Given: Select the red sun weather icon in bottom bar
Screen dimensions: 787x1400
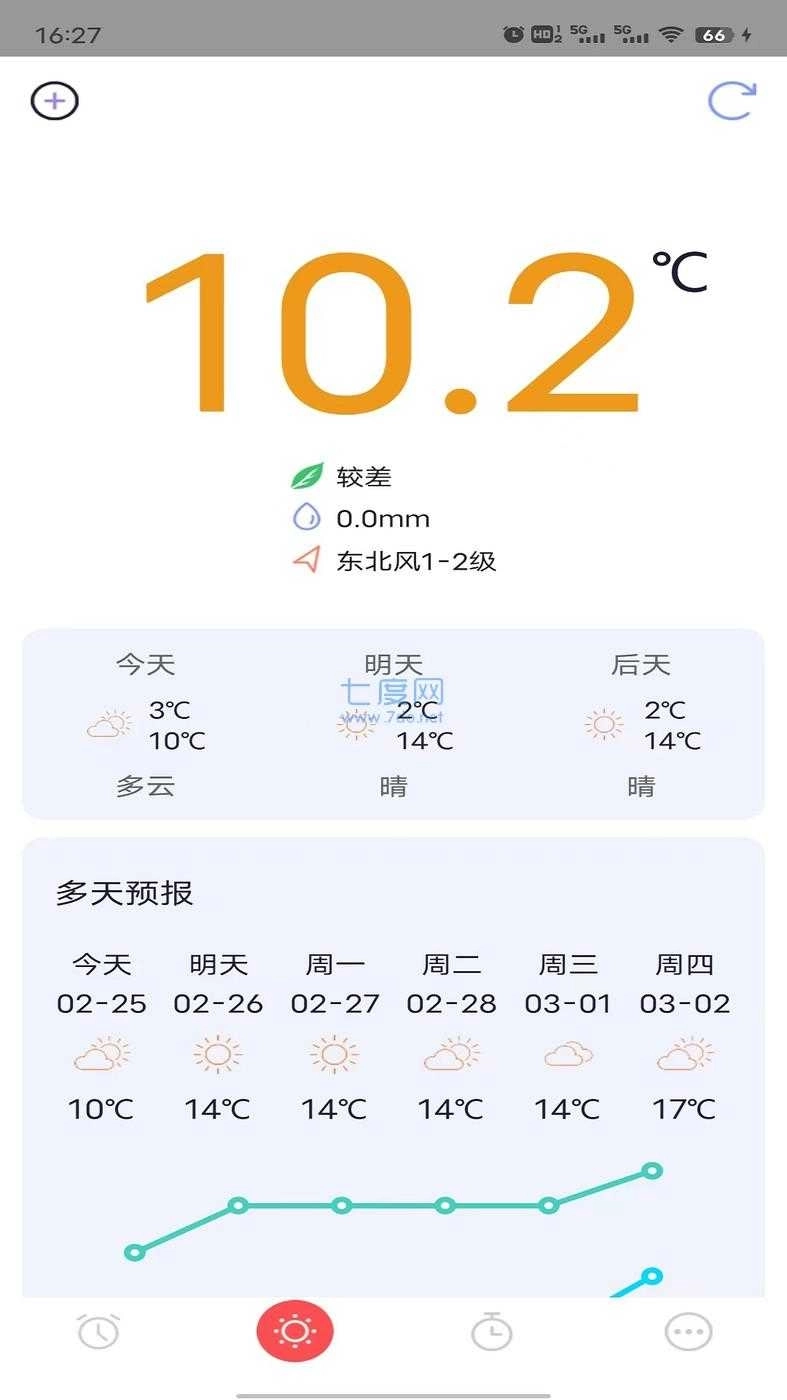Looking at the screenshot, I should tap(295, 1331).
